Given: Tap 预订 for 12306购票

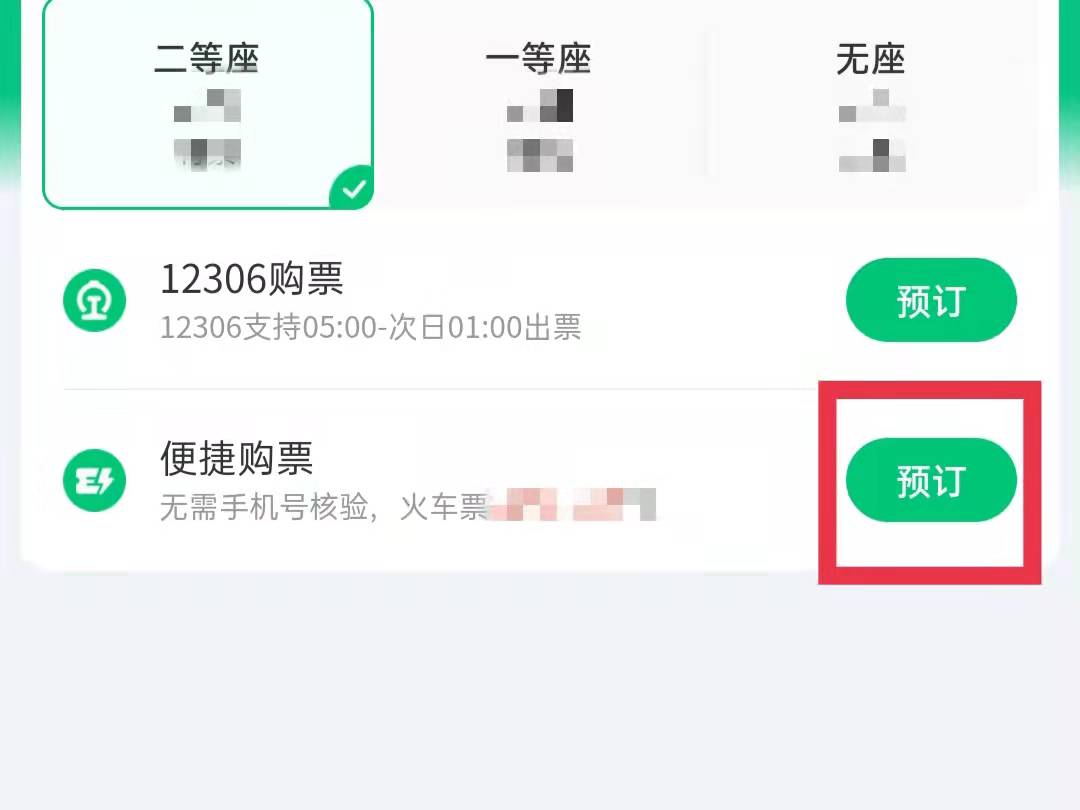Looking at the screenshot, I should click(930, 300).
